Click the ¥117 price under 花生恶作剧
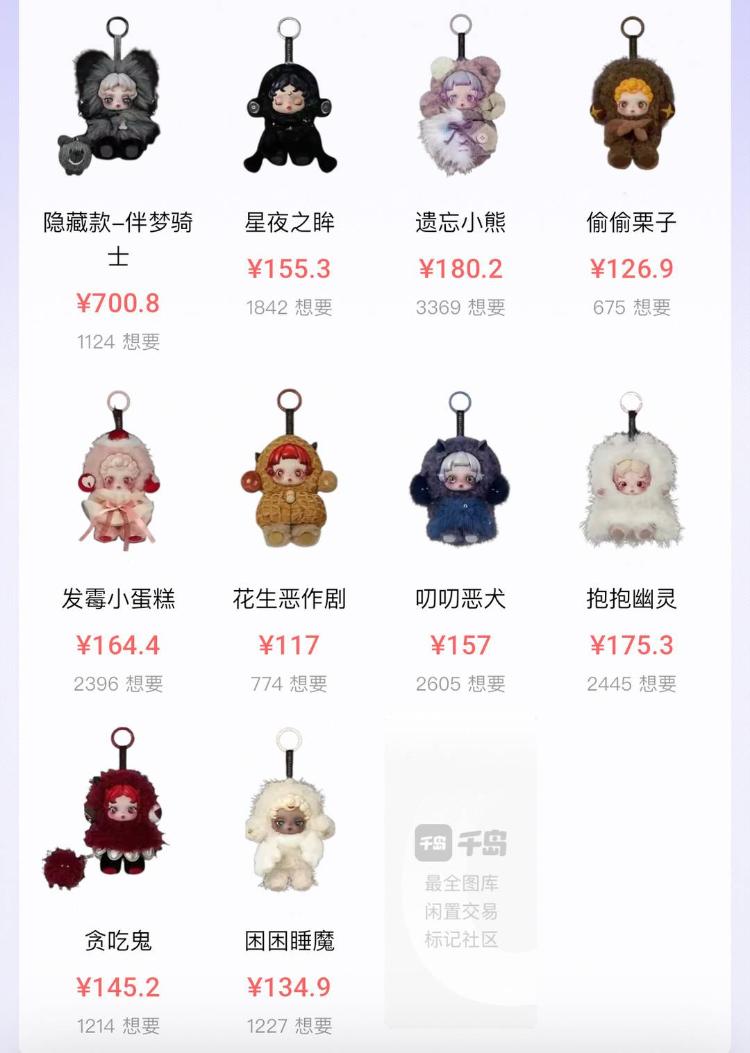The width and height of the screenshot is (750, 1053). coord(288,647)
